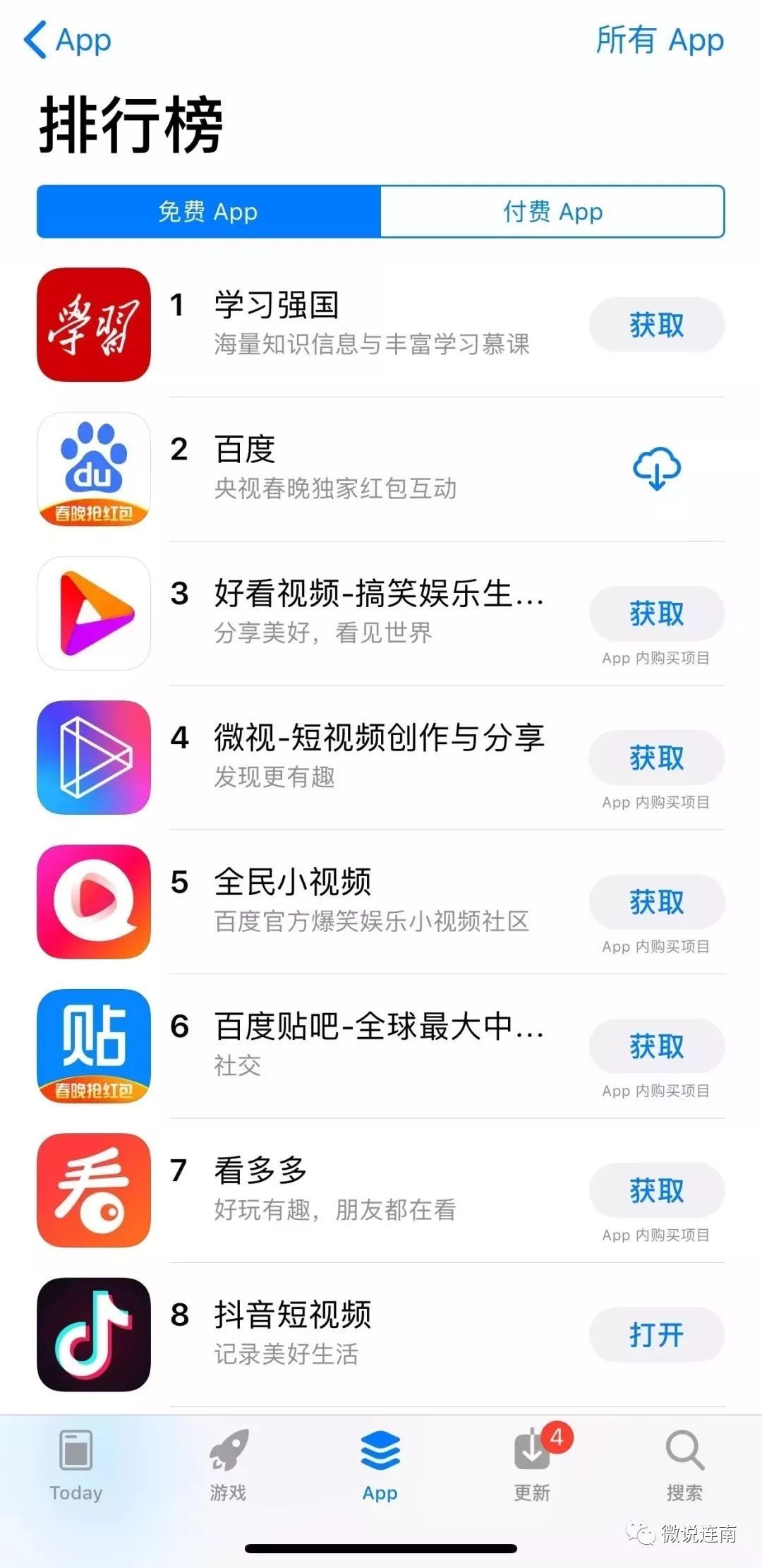
Task: Get the 学习强国 app
Action: (x=656, y=325)
